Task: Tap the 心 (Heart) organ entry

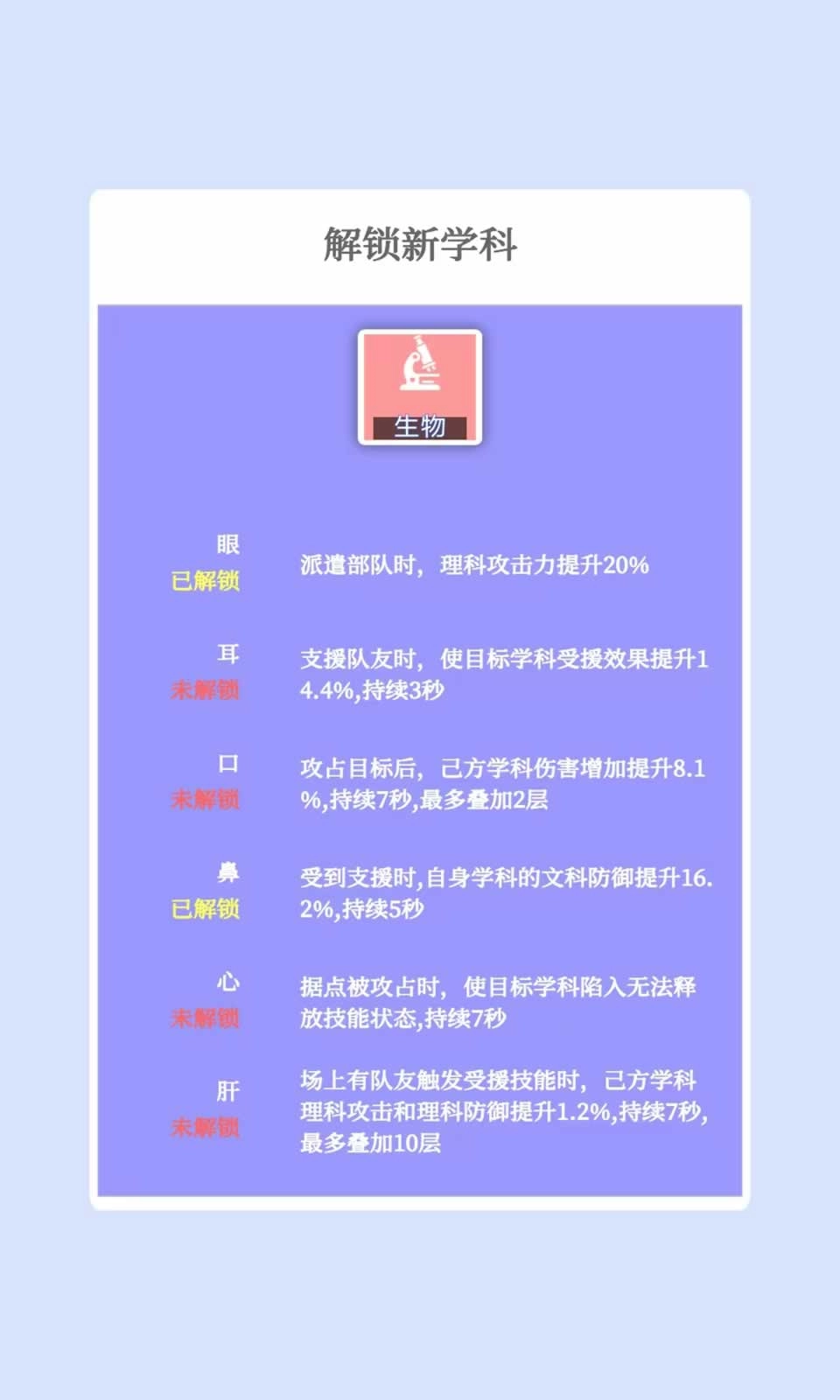Action: click(226, 980)
